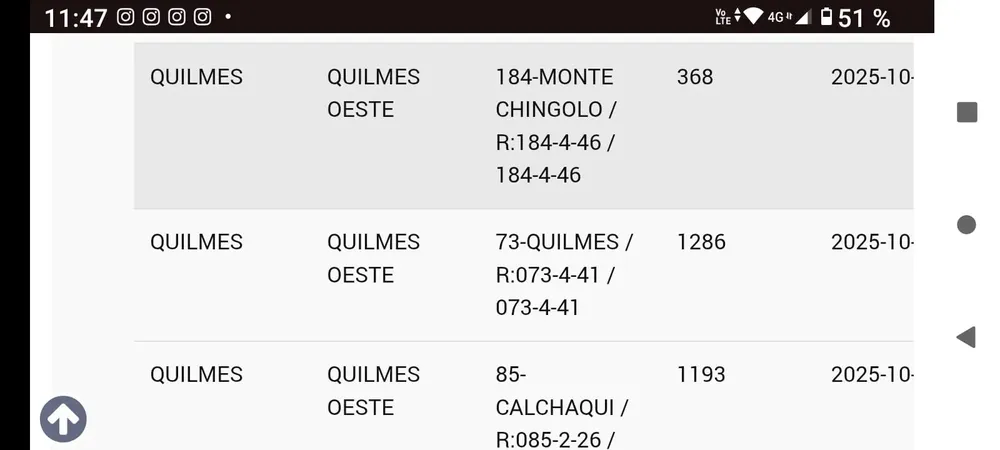Image resolution: width=1000 pixels, height=450 pixels.
Task: Open recent apps with the square button
Action: (x=966, y=112)
